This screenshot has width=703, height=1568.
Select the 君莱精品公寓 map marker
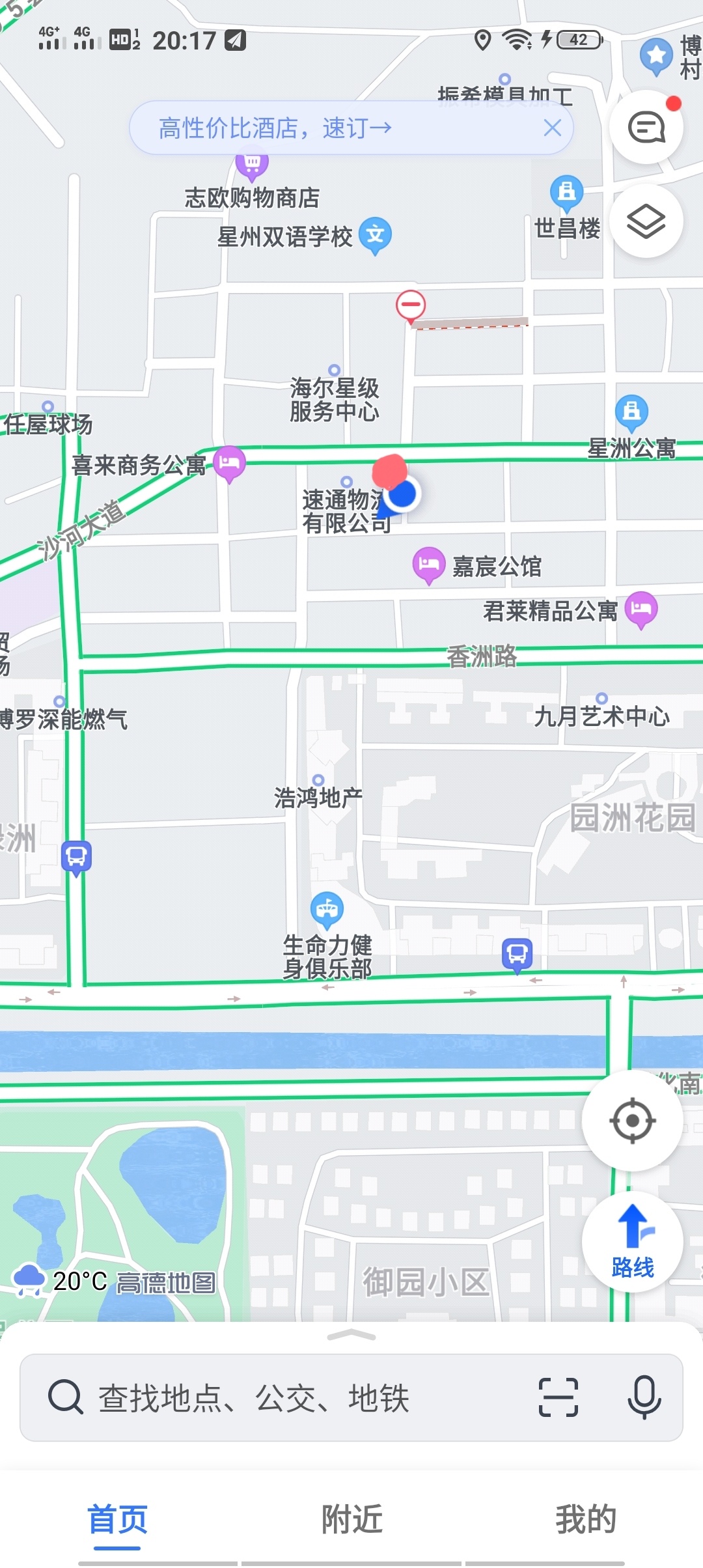641,609
